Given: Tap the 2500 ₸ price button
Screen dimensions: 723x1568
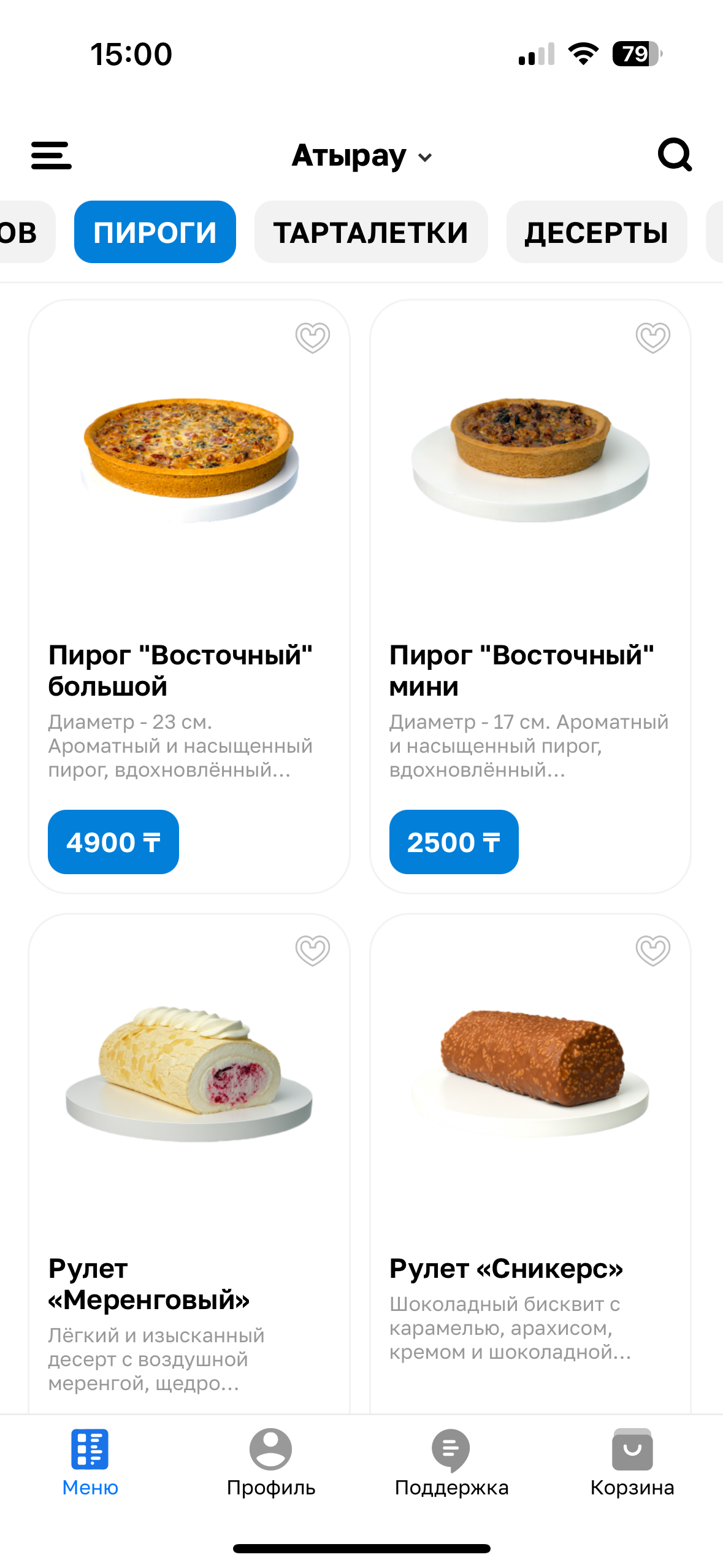Looking at the screenshot, I should (x=454, y=842).
